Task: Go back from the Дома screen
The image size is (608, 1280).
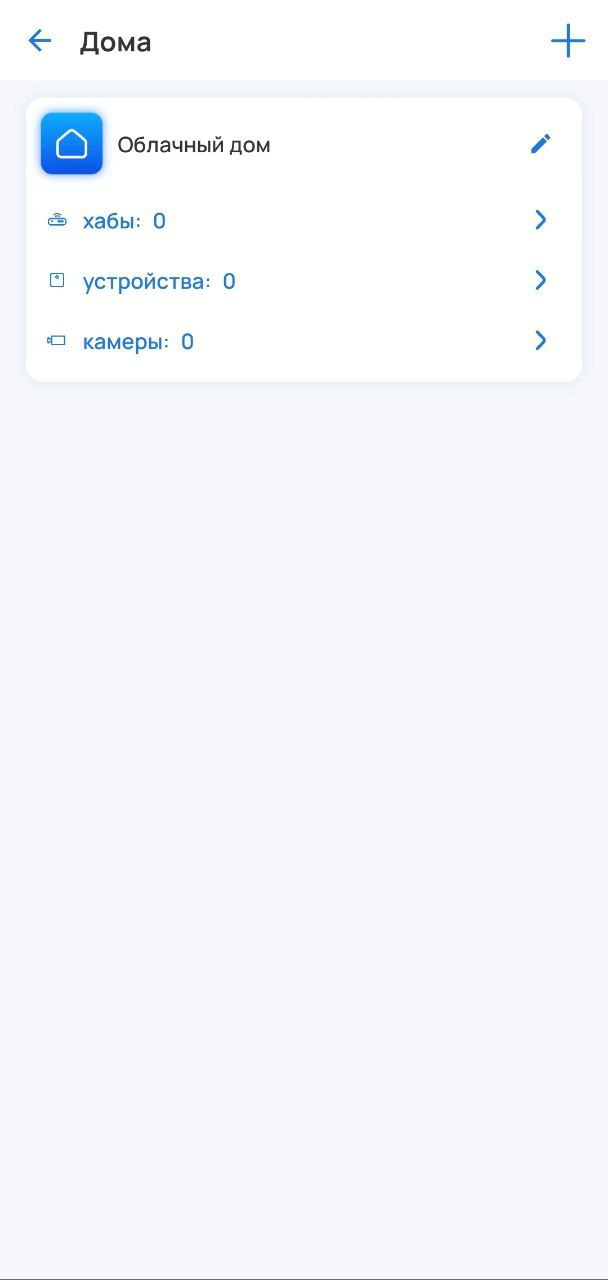Action: tap(39, 41)
